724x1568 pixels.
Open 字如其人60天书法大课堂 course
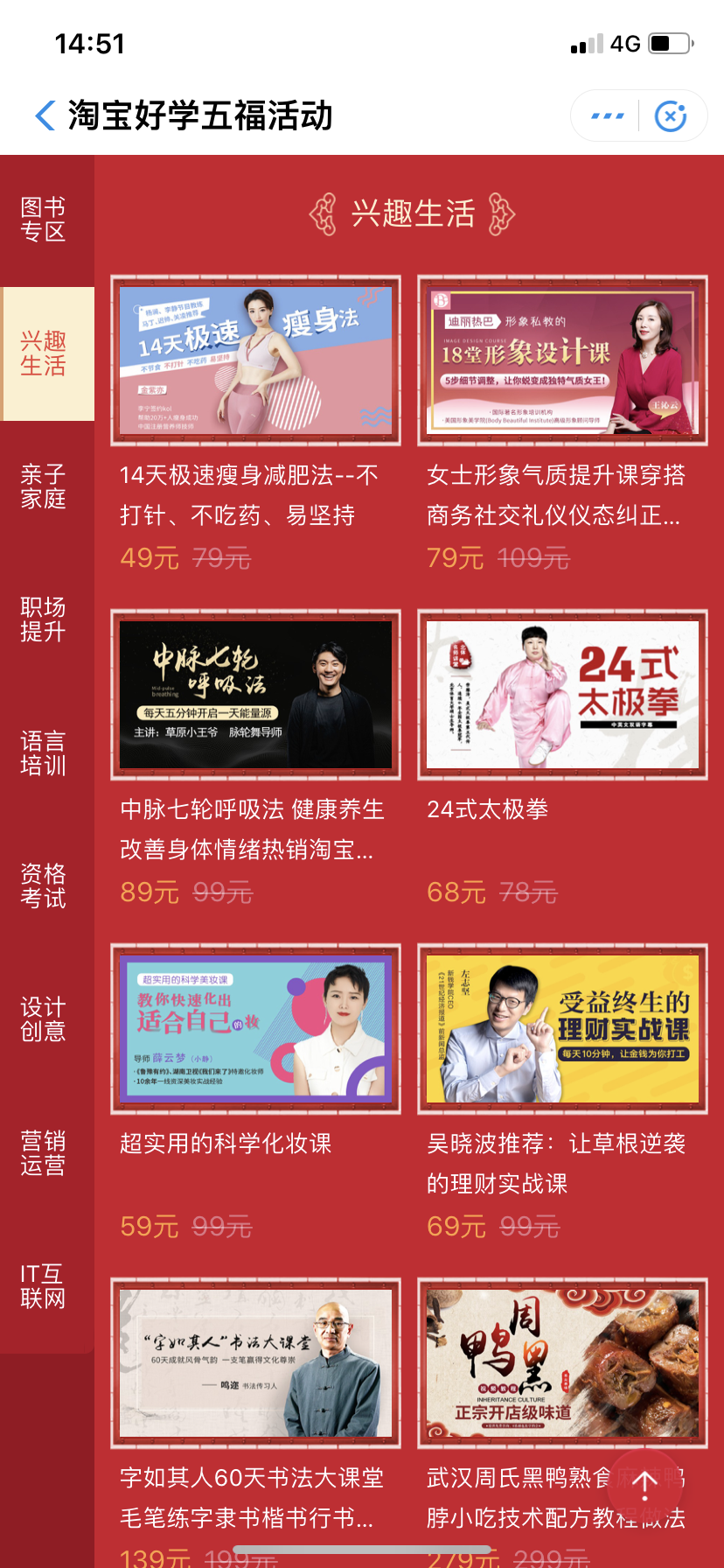tap(255, 1363)
